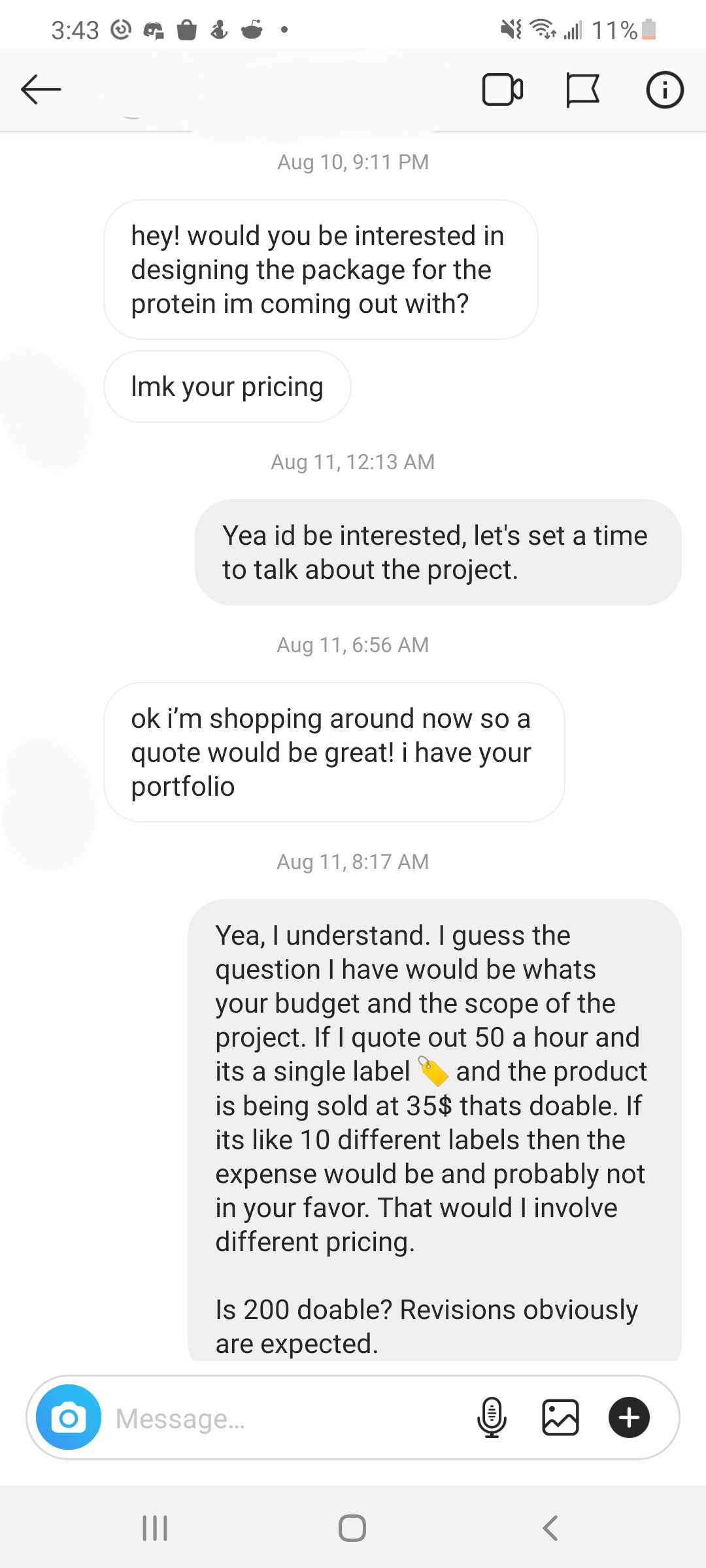Go back using the arrow in the header
706x1568 pixels.
coord(41,90)
